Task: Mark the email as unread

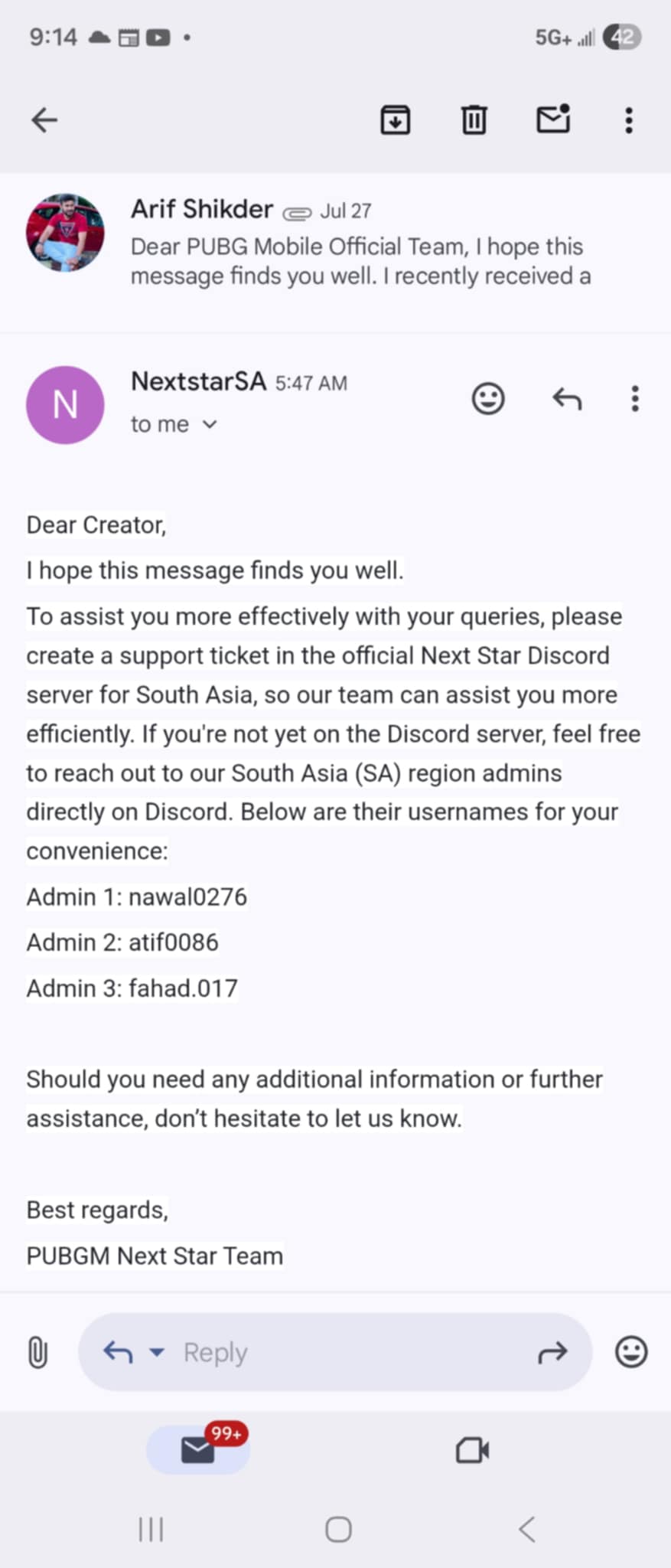Action: click(x=552, y=120)
